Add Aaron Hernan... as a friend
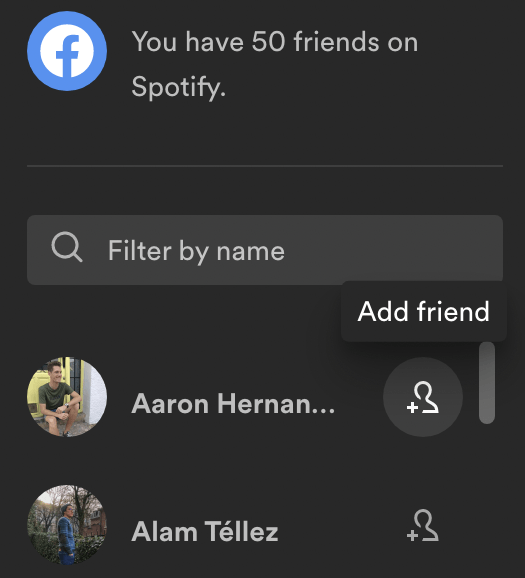 click(x=423, y=397)
